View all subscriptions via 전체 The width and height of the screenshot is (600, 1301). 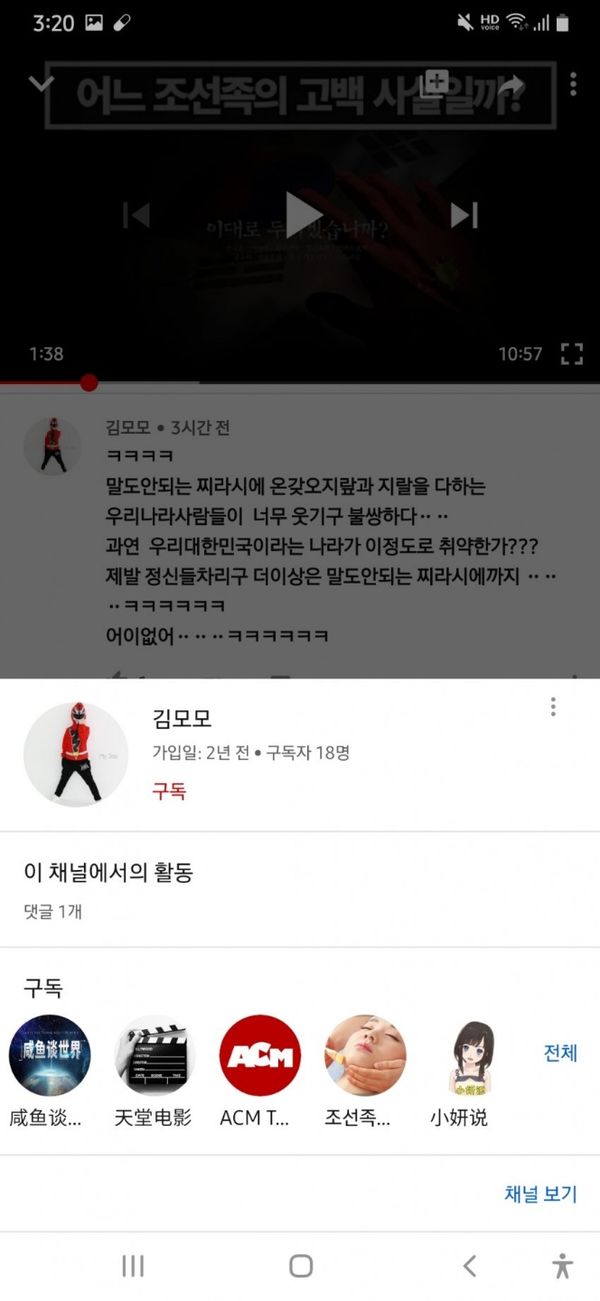(560, 1053)
